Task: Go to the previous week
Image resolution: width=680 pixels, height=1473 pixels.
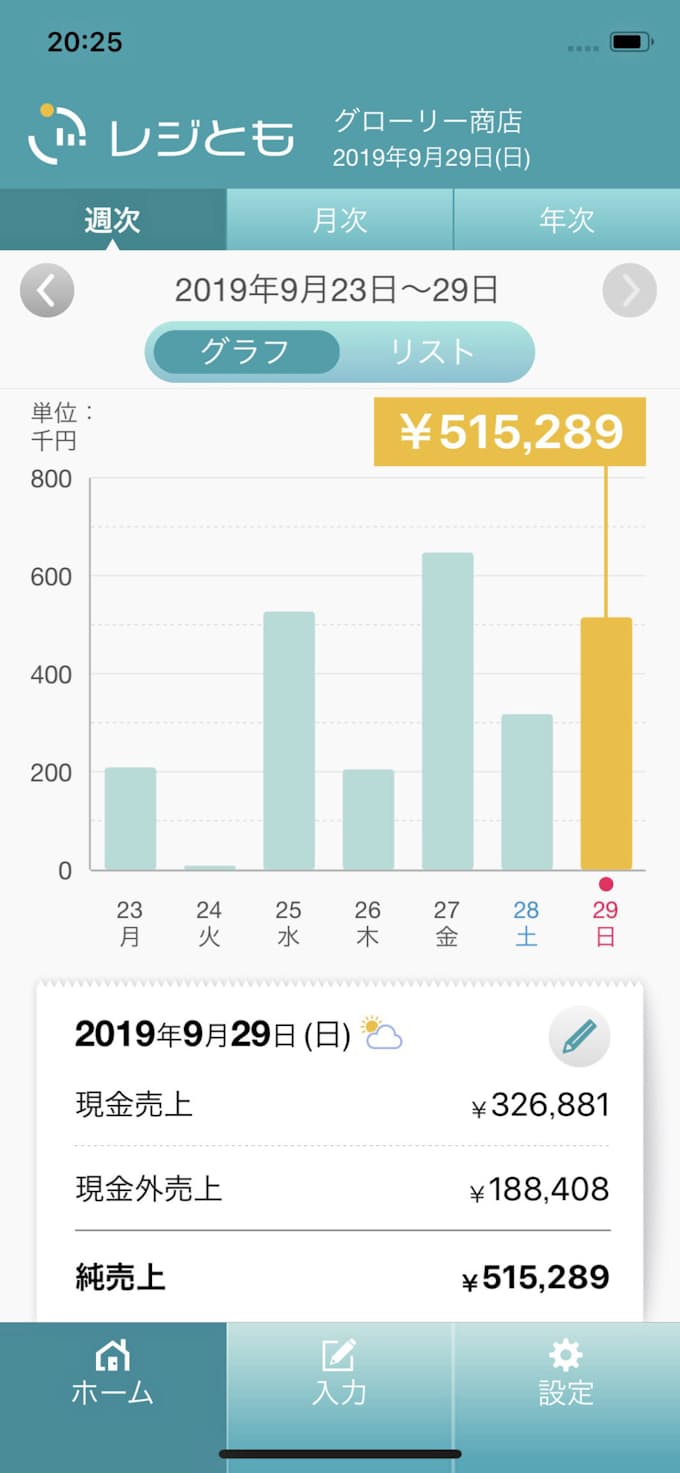Action: coord(47,291)
